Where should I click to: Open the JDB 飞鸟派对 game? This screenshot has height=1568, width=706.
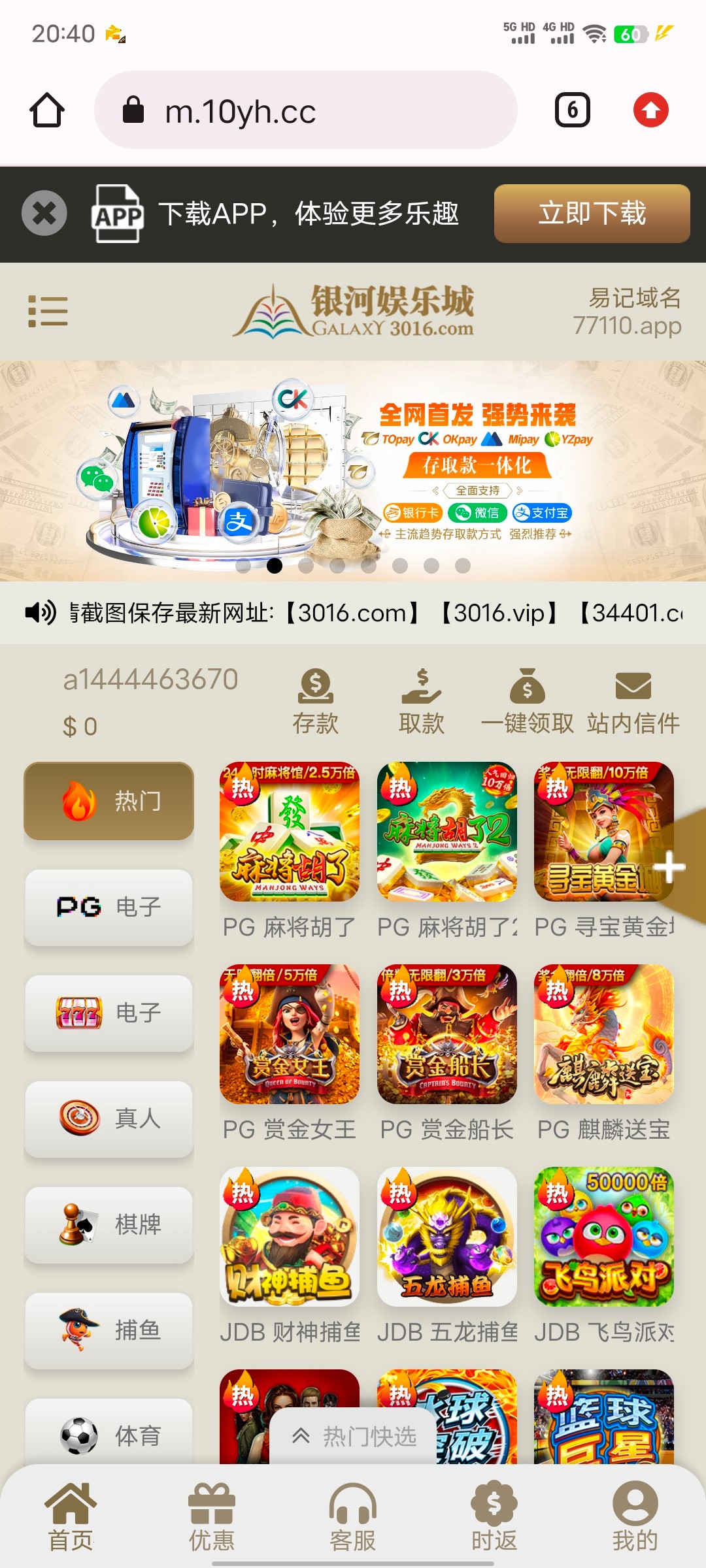[x=604, y=1237]
